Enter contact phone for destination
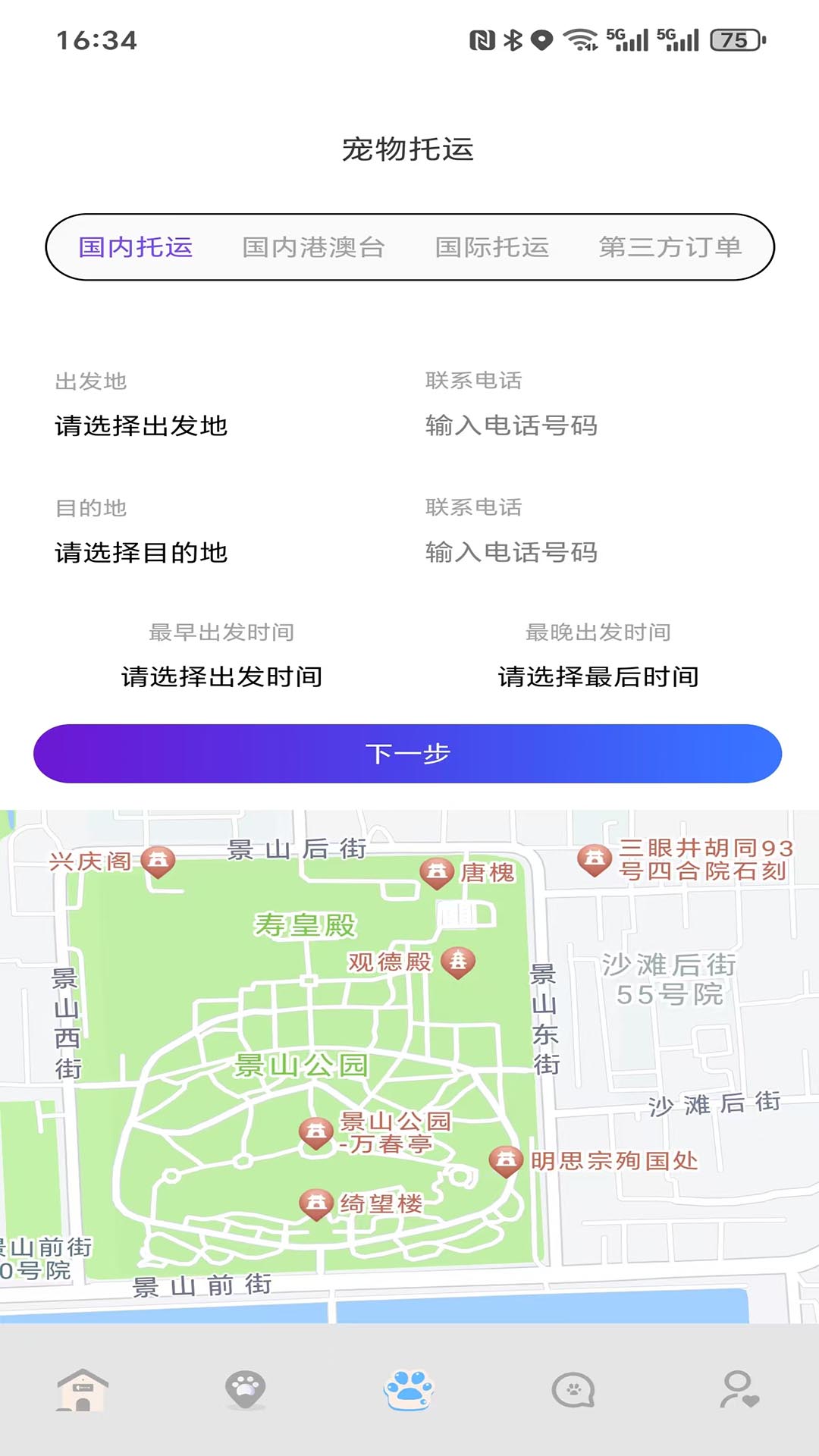The image size is (819, 1456). pos(511,553)
